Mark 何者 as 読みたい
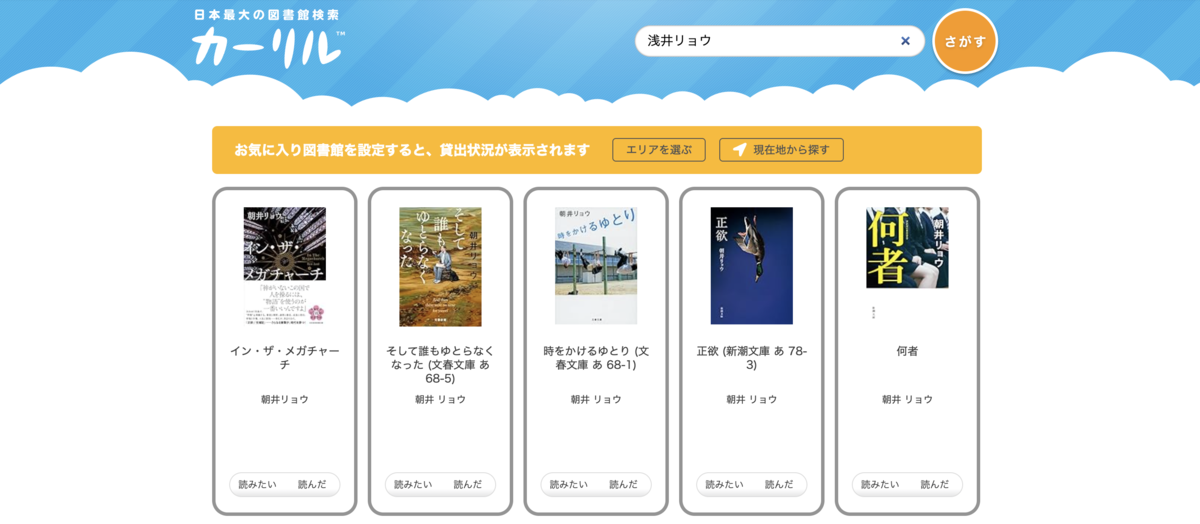The height and width of the screenshot is (524, 1200). [x=880, y=484]
